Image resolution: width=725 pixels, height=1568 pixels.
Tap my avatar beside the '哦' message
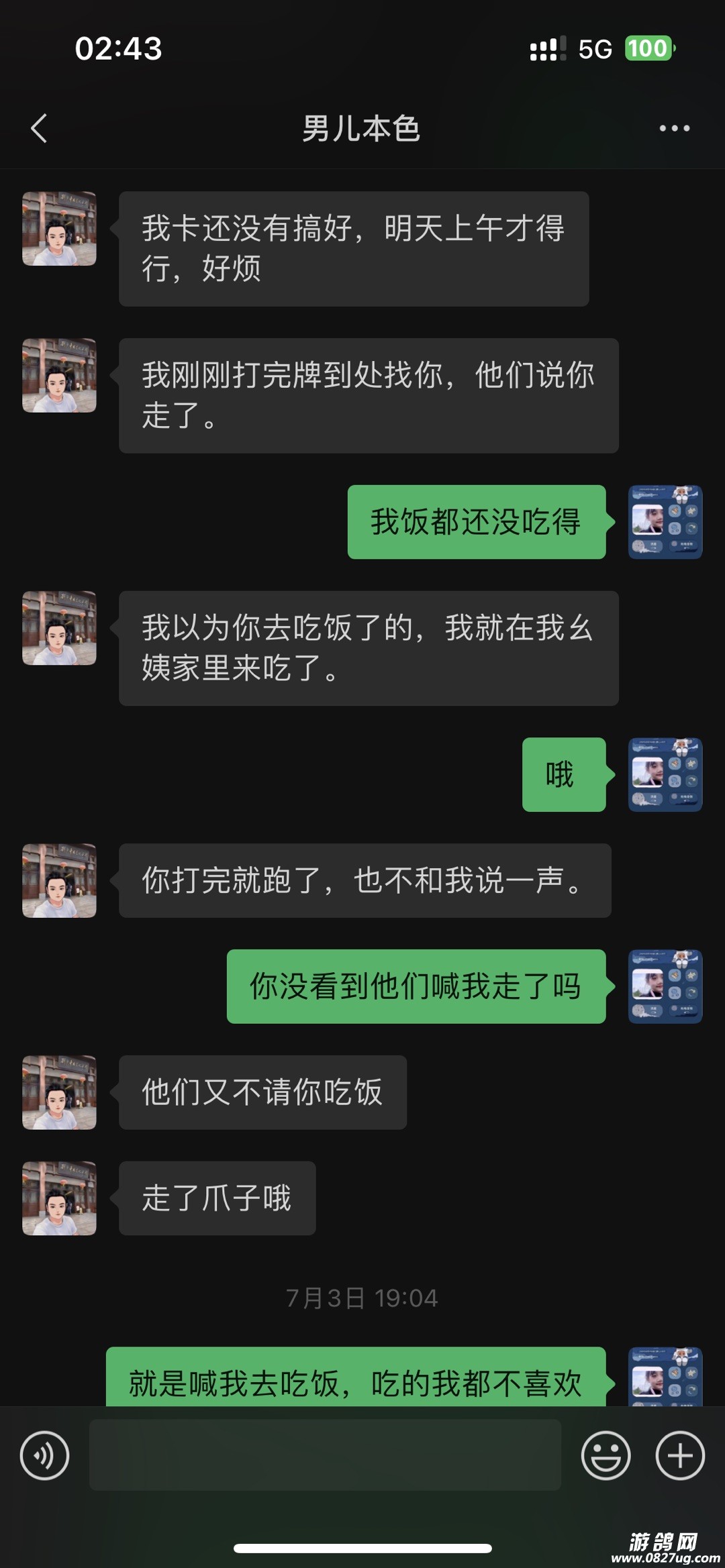coord(665,774)
